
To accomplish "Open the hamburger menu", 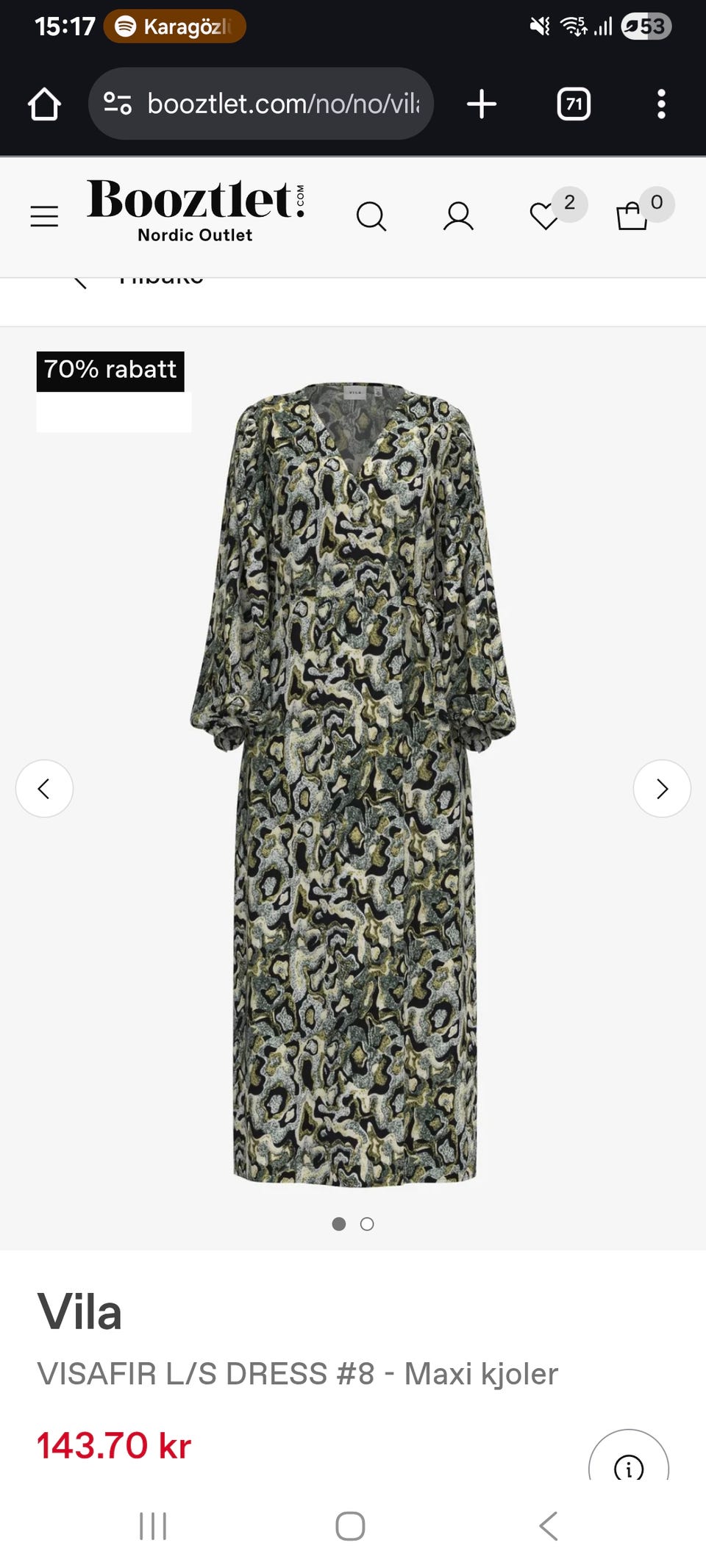I will [x=44, y=216].
